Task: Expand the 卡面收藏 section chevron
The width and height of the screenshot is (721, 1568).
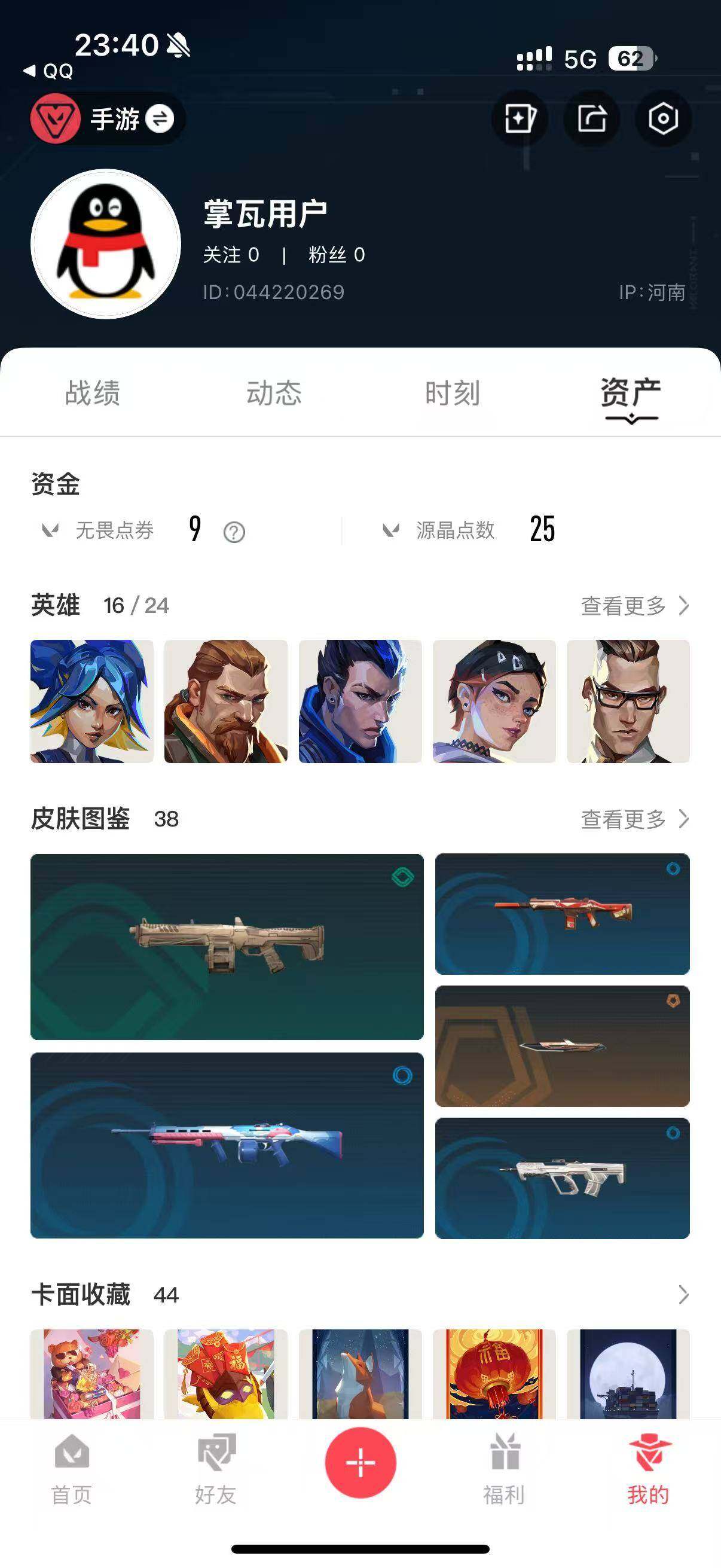Action: click(x=683, y=1295)
